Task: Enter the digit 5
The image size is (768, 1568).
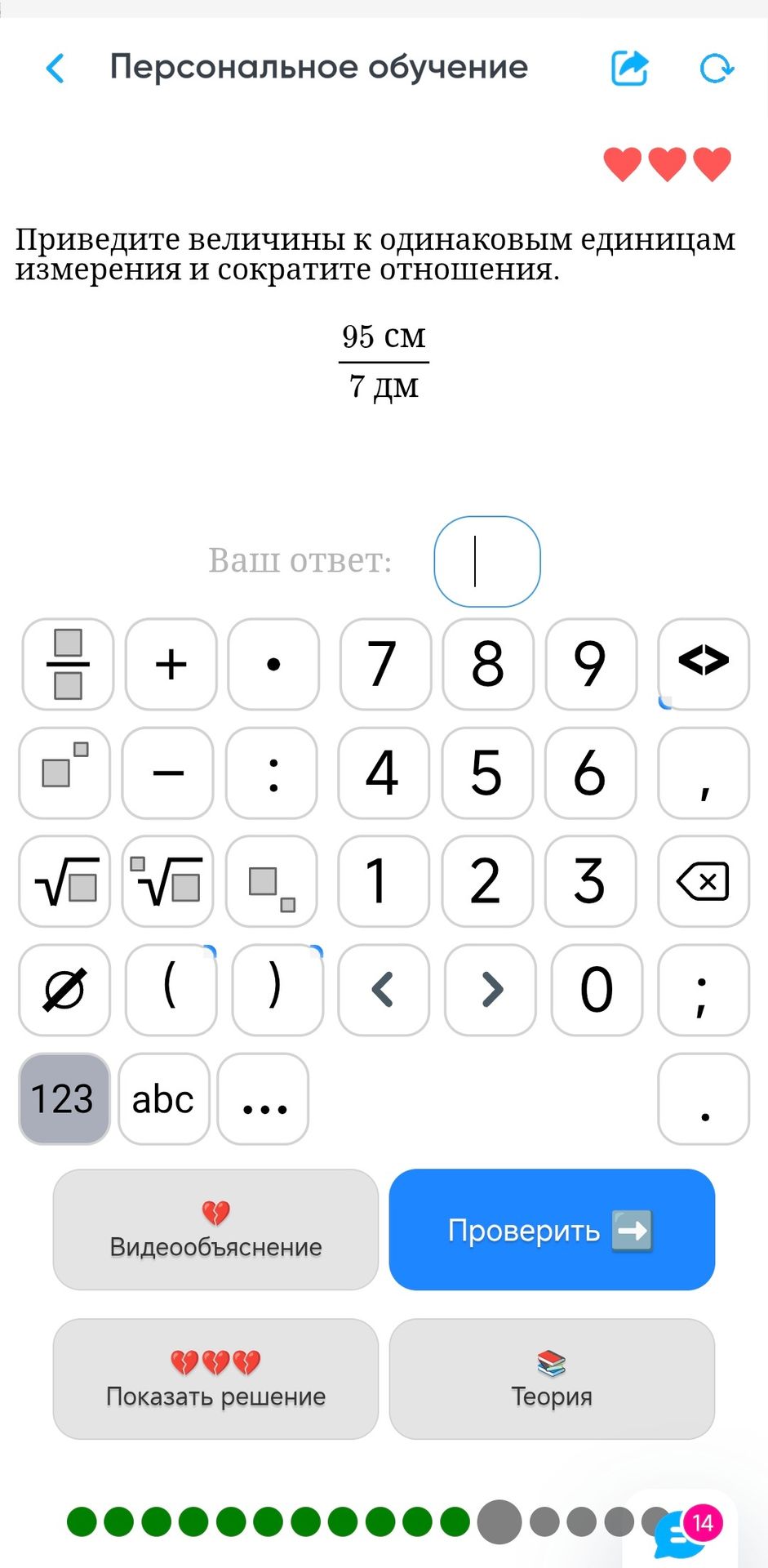Action: (x=486, y=773)
